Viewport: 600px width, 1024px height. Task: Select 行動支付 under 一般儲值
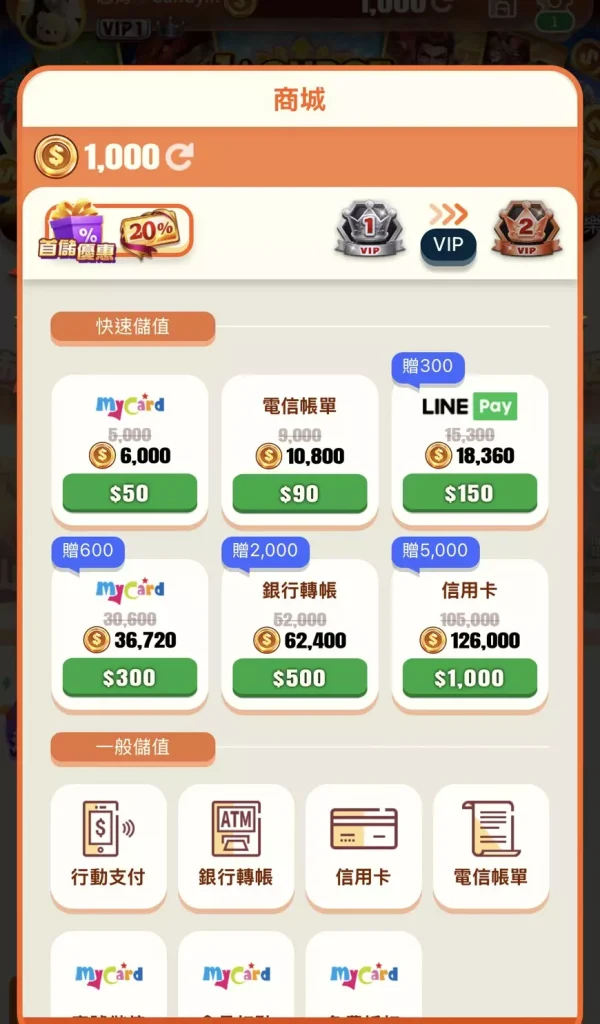(108, 846)
